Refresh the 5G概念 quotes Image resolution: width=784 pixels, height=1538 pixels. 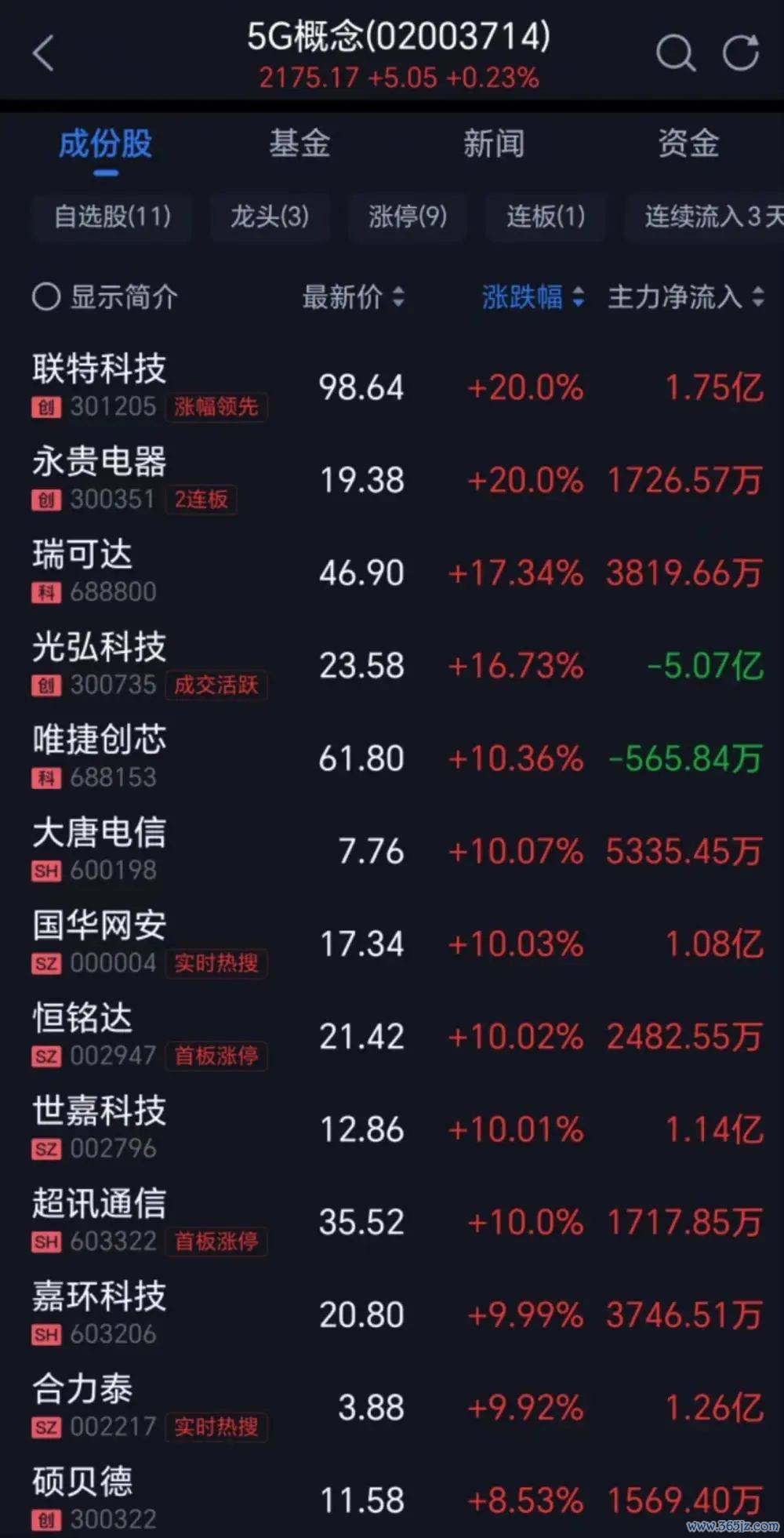(741, 54)
